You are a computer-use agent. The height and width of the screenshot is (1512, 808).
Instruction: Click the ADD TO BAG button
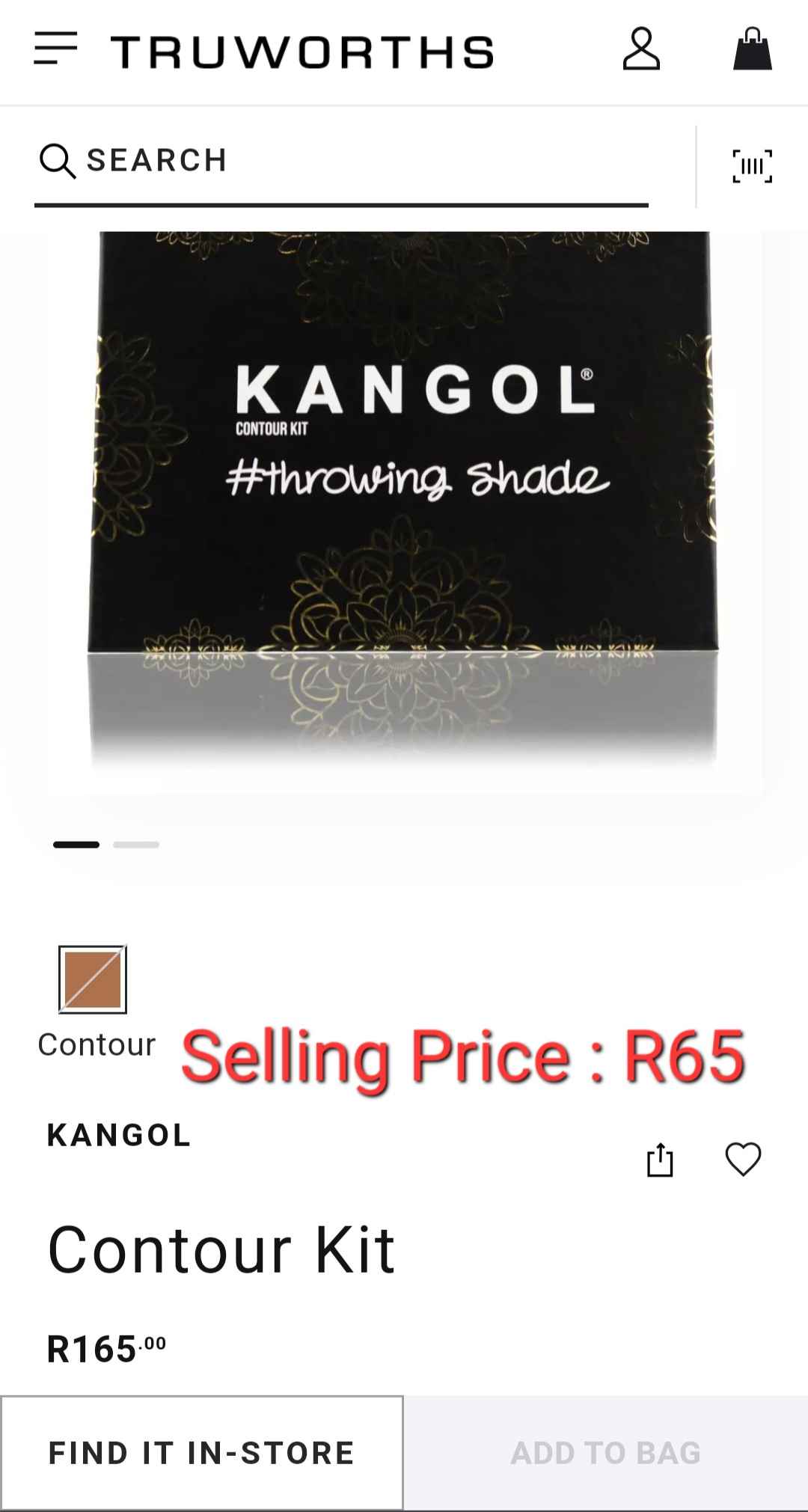(605, 1452)
